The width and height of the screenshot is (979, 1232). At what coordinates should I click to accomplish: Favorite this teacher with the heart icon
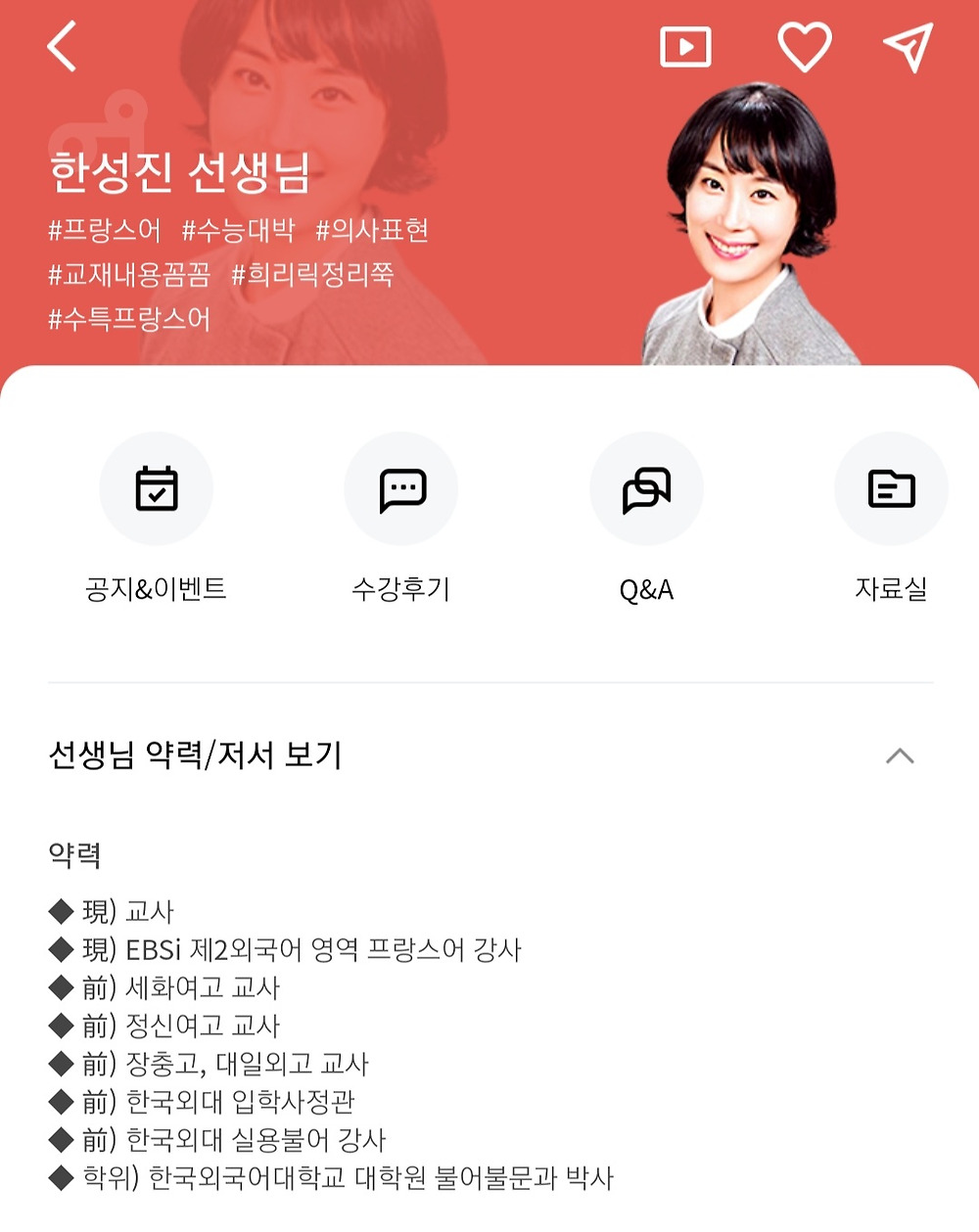click(804, 47)
